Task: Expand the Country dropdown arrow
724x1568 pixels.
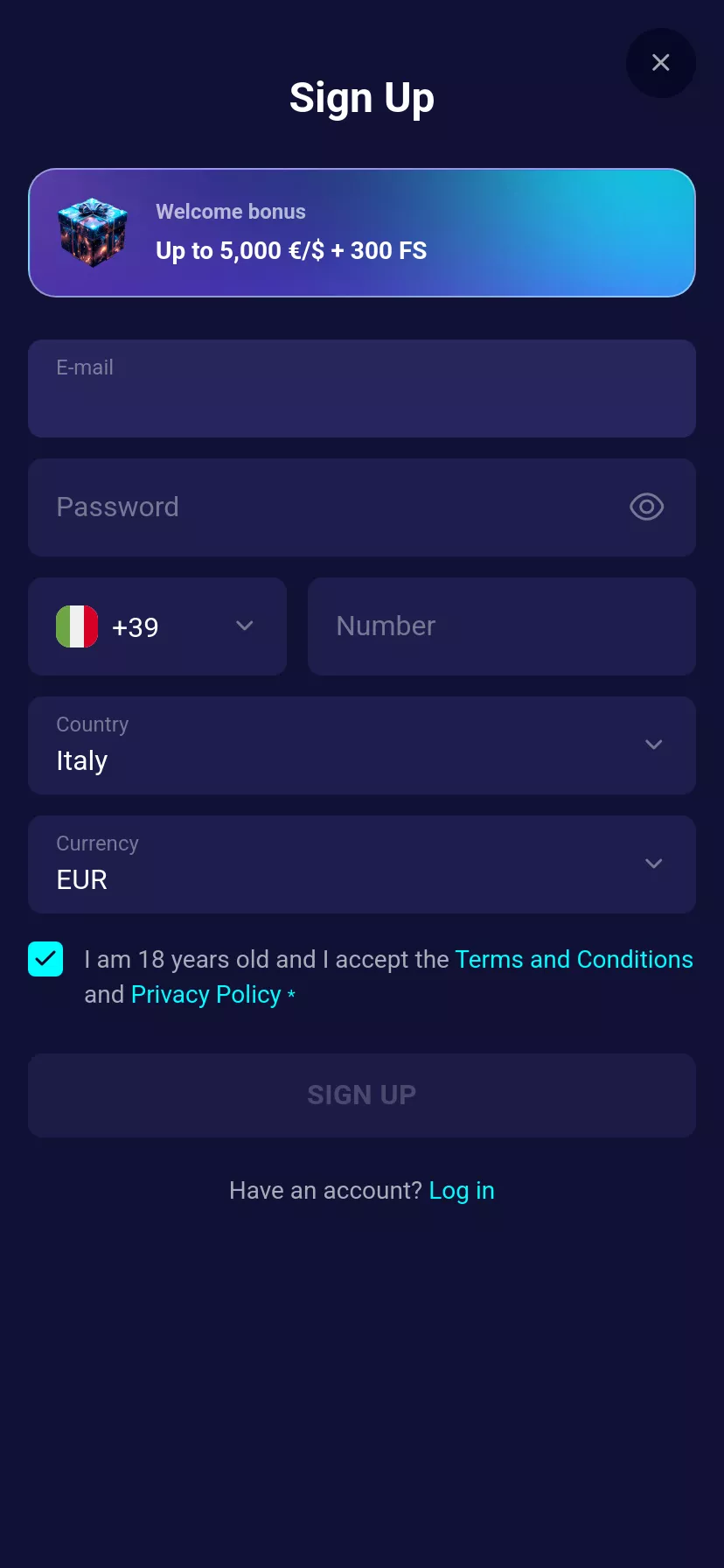Action: click(653, 745)
